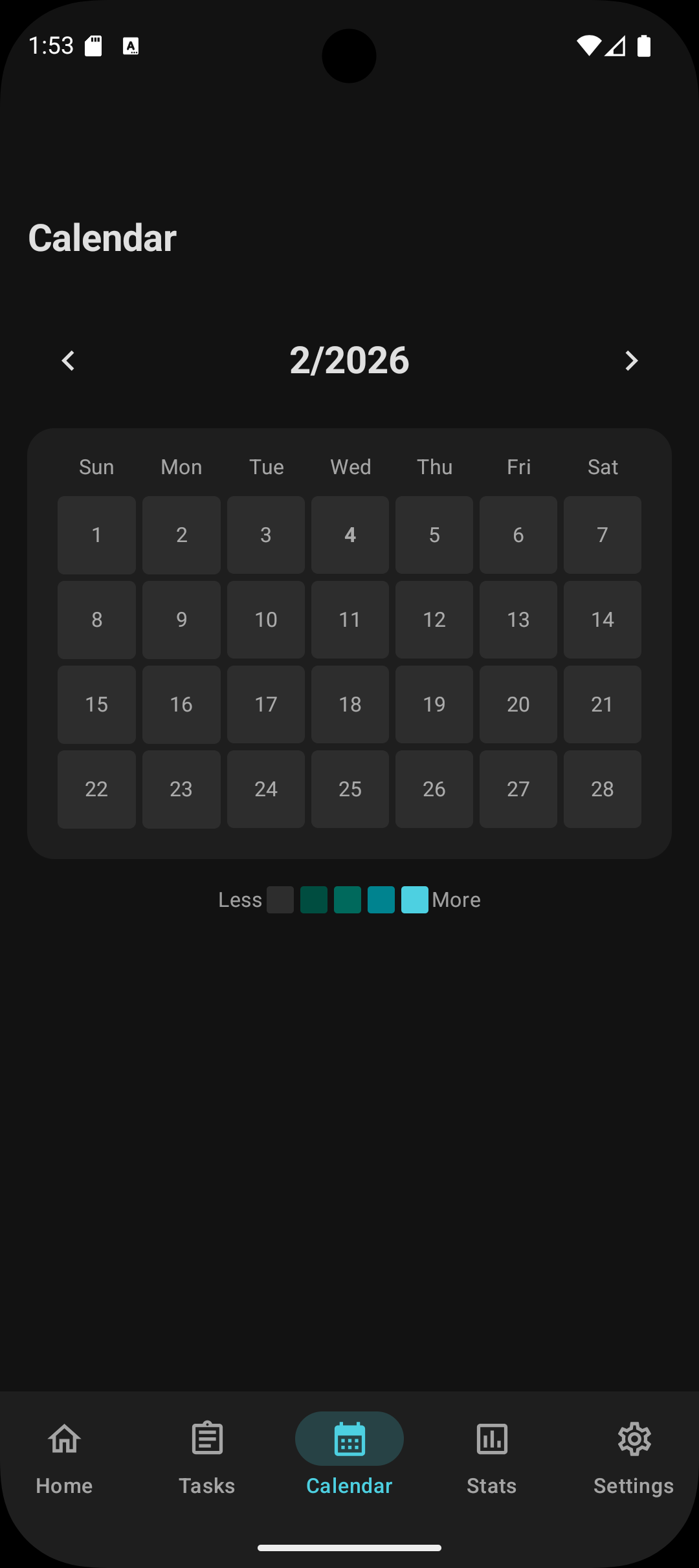This screenshot has width=699, height=1568.
Task: Tap the Calendar icon in bottom navigation
Action: point(349,1439)
